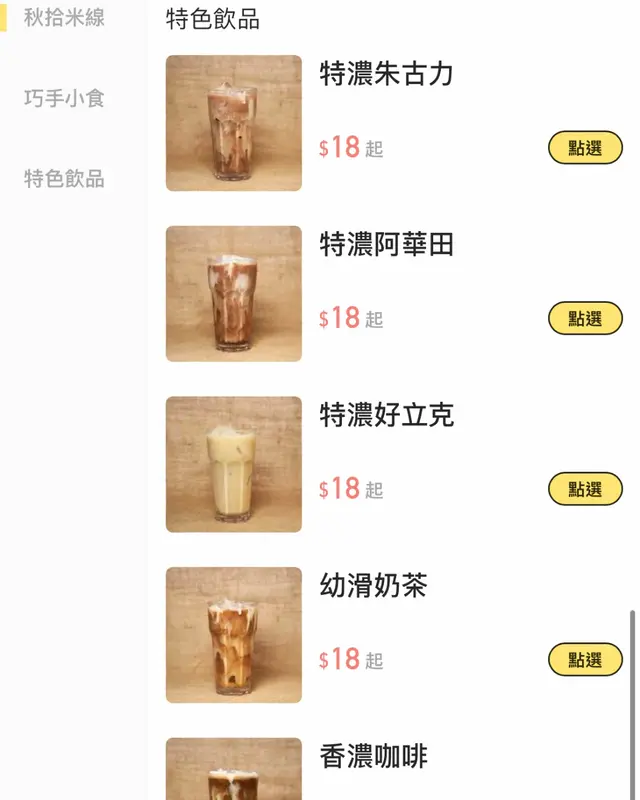Open the 特濃好立克 product picture
640x800 pixels.
click(234, 464)
